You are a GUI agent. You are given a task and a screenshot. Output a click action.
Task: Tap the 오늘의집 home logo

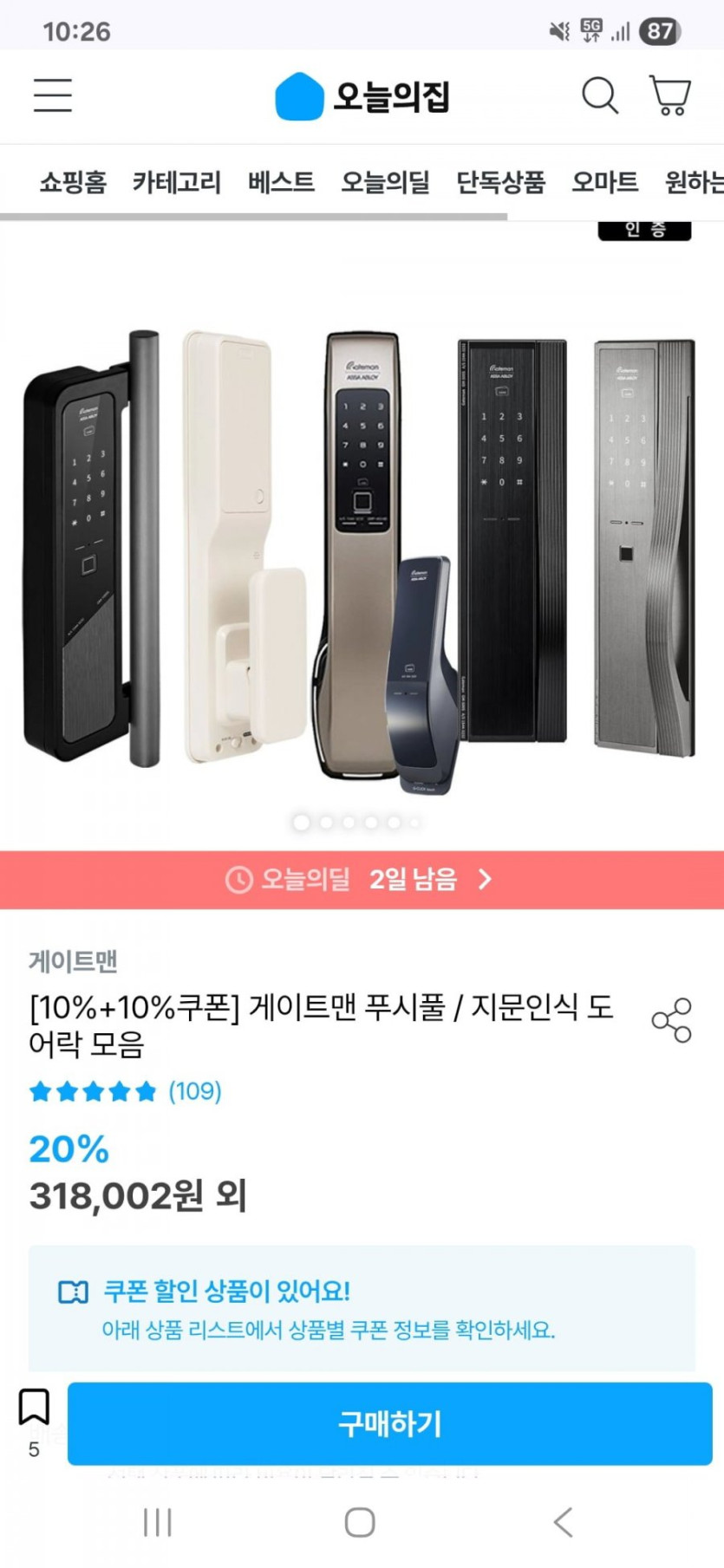362,96
